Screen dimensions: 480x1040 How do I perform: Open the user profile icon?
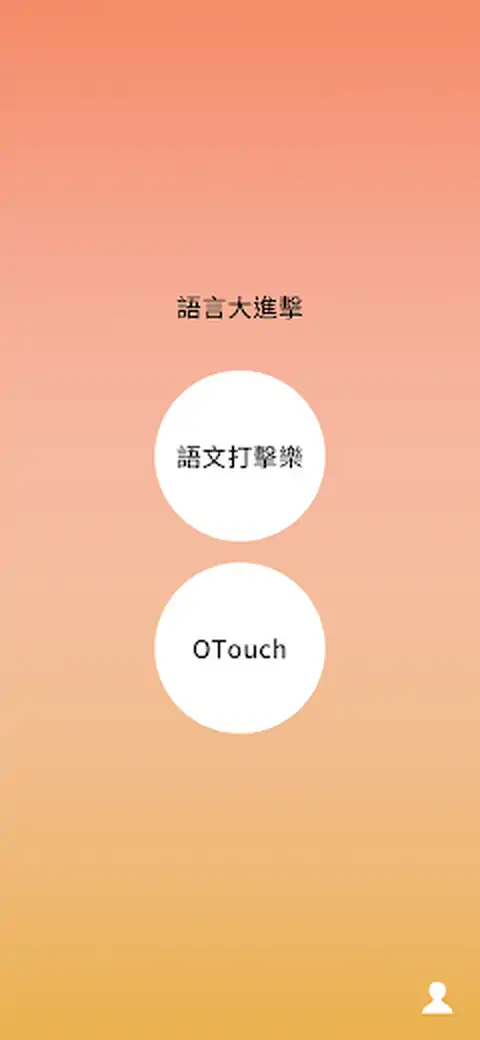(x=438, y=998)
